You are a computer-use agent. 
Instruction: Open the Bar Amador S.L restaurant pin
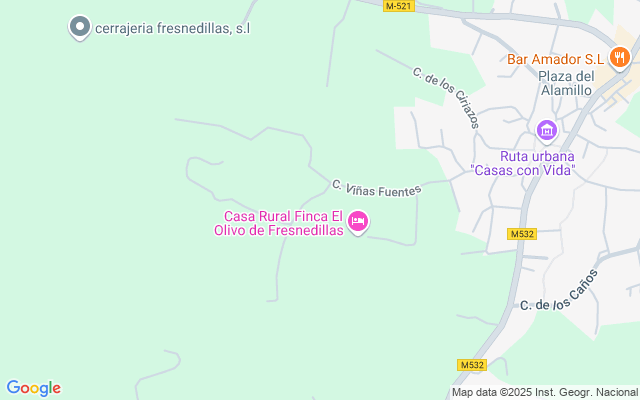point(620,59)
